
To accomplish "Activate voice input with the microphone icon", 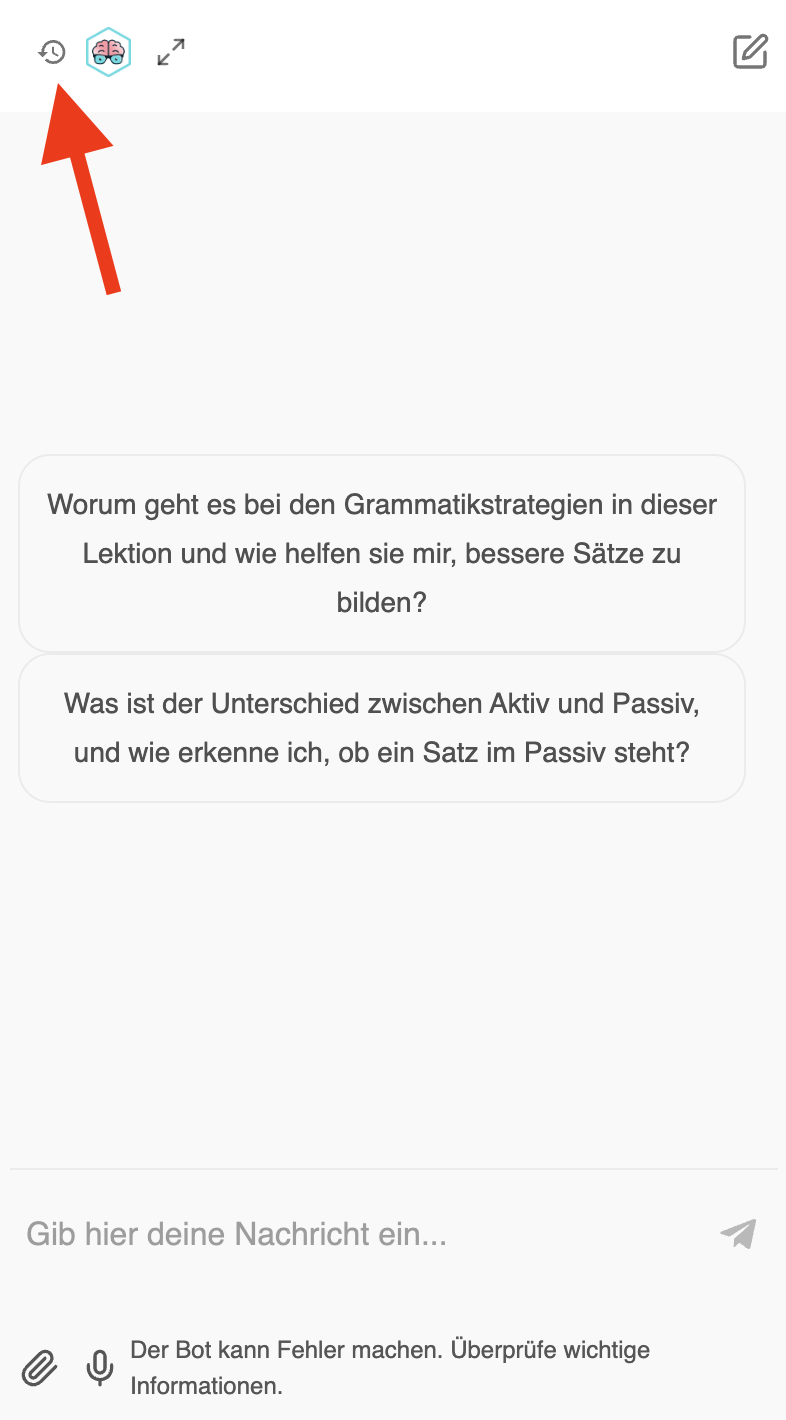I will coord(99,1368).
